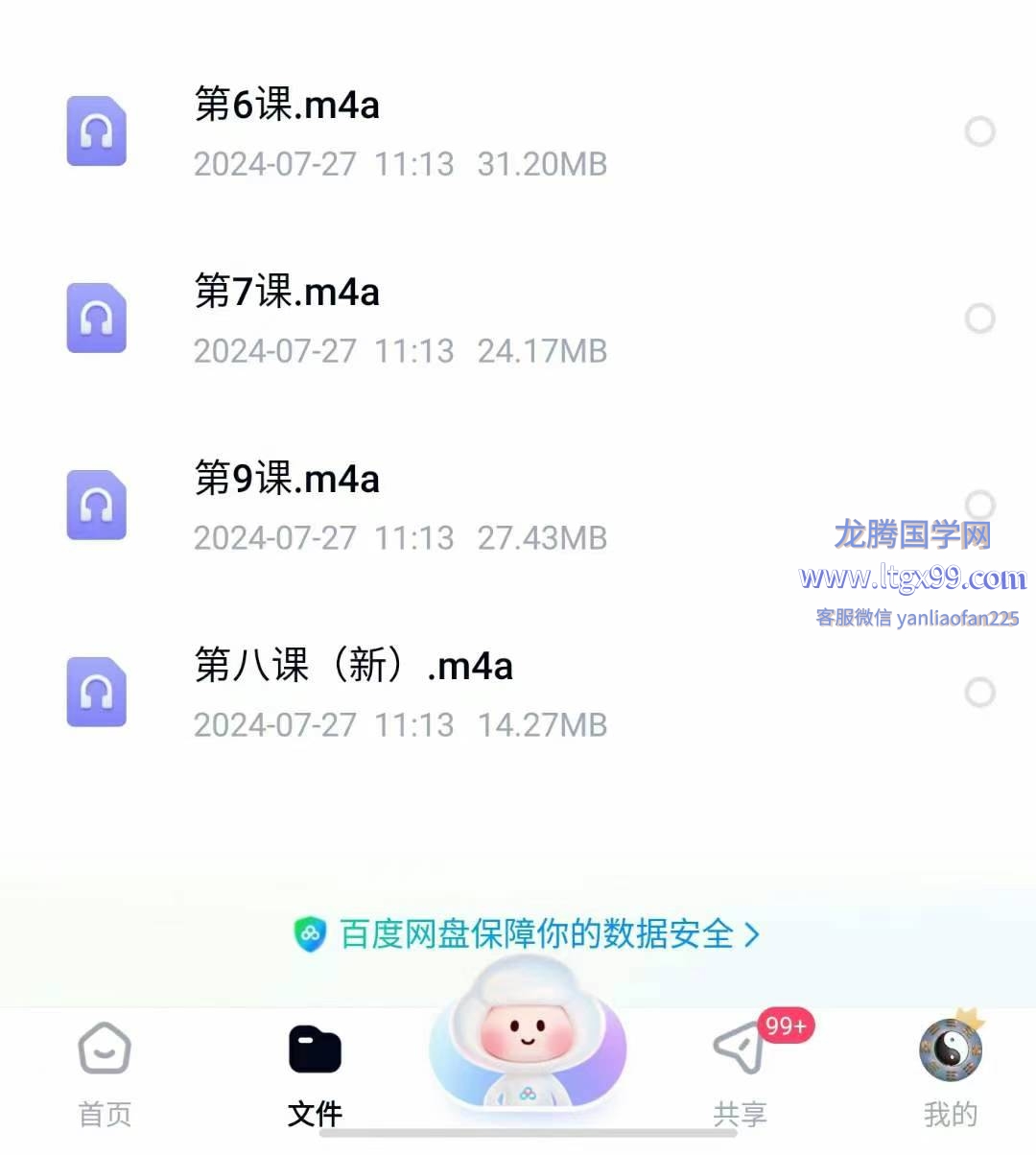
Task: Select the 第八课（新）.m4a file circle
Action: [979, 692]
